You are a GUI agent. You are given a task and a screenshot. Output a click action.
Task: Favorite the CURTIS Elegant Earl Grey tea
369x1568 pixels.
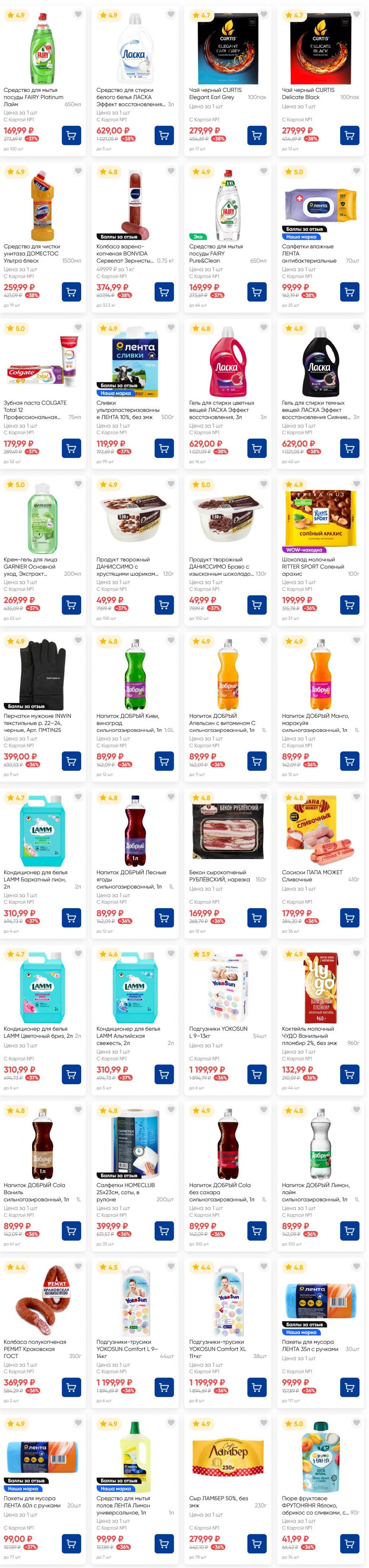pos(264,15)
